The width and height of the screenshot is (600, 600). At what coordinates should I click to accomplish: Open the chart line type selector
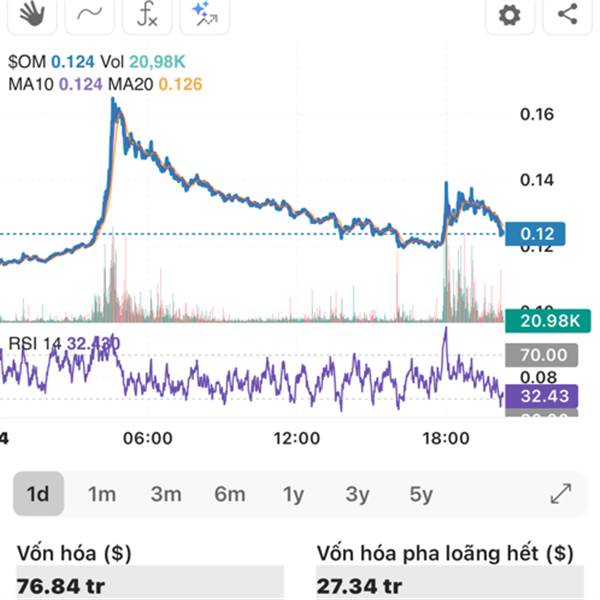coord(90,14)
